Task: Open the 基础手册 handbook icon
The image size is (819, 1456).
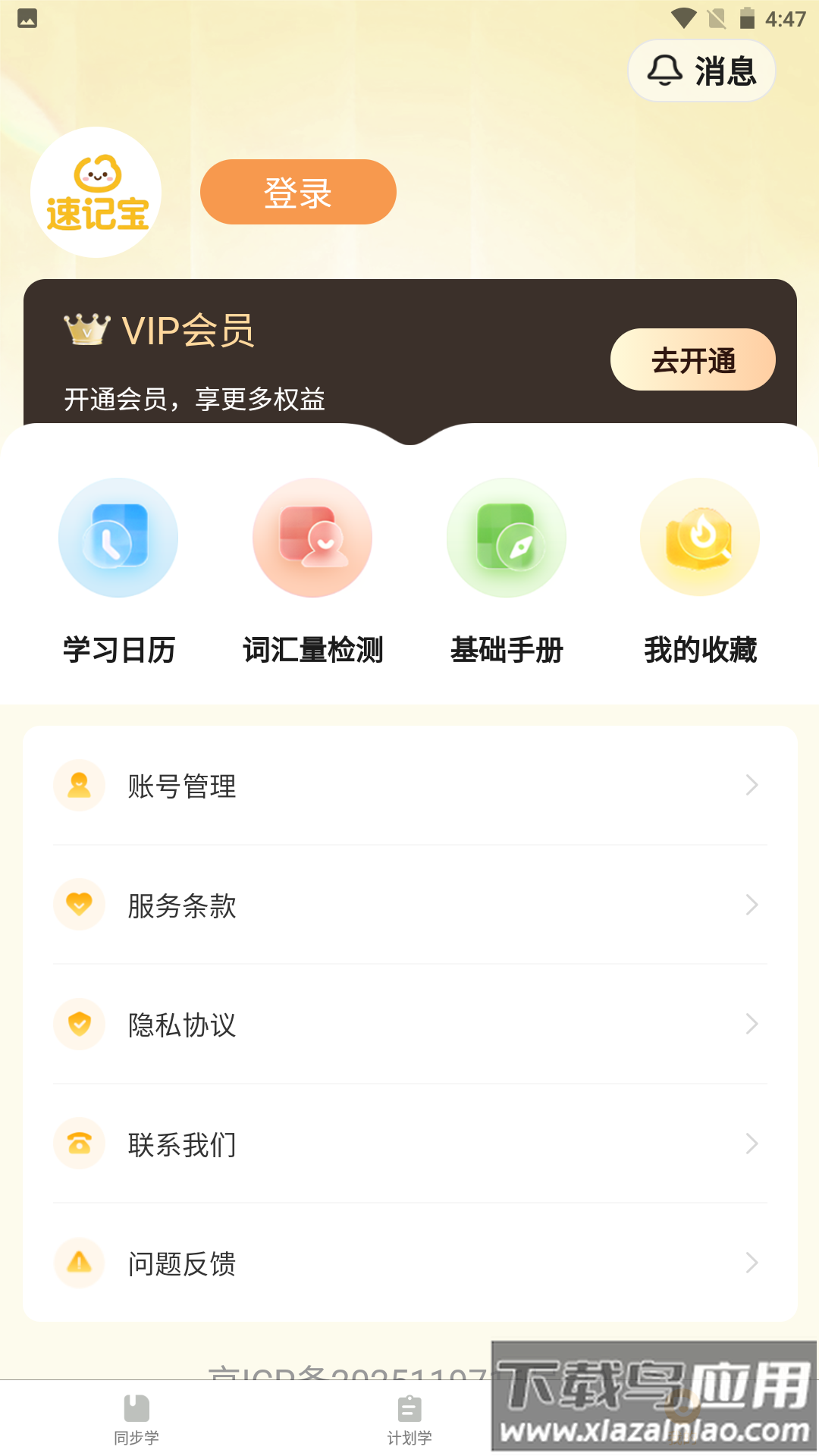Action: pyautogui.click(x=506, y=537)
